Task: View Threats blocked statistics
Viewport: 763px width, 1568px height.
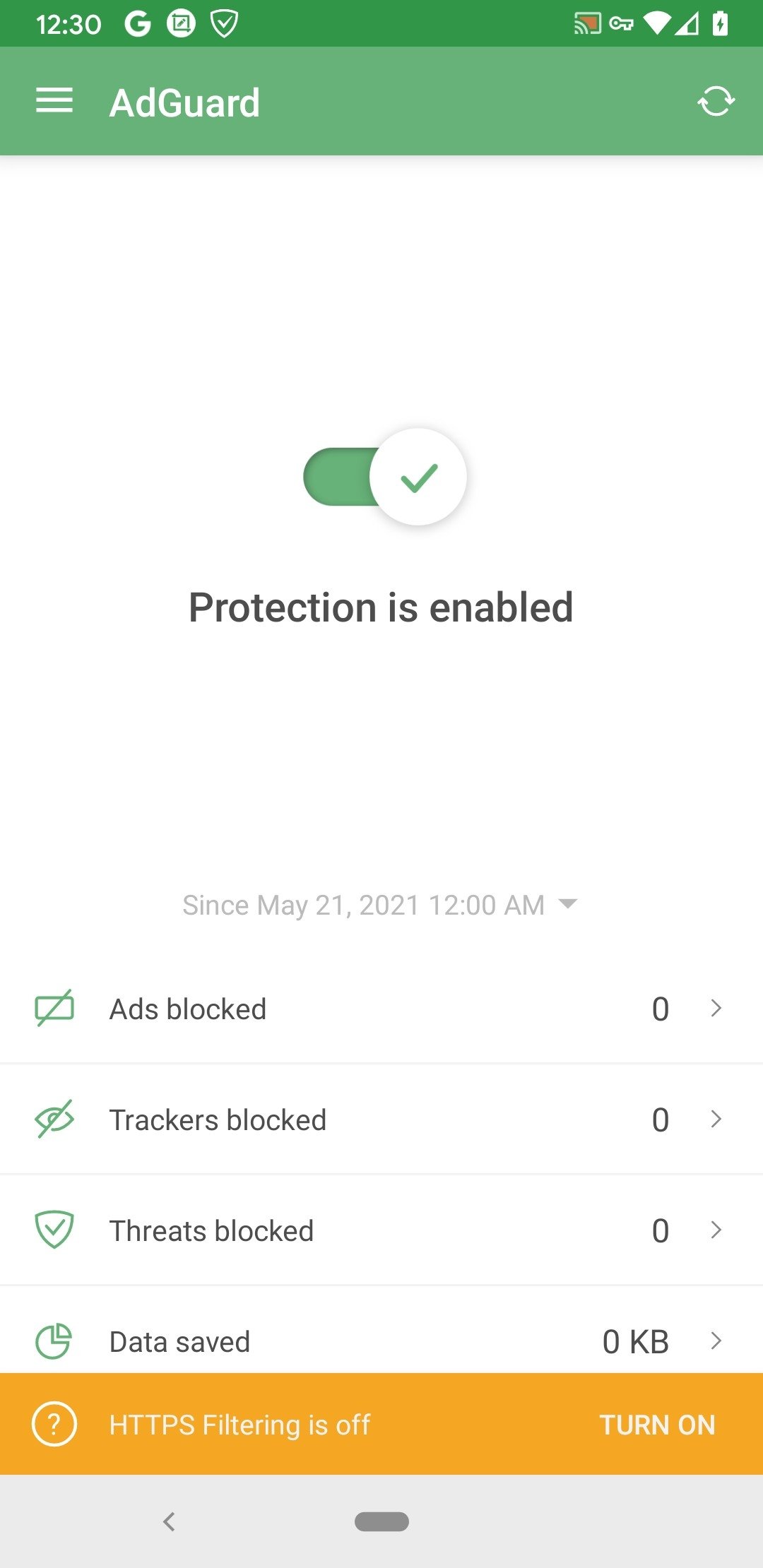Action: 381,1230
